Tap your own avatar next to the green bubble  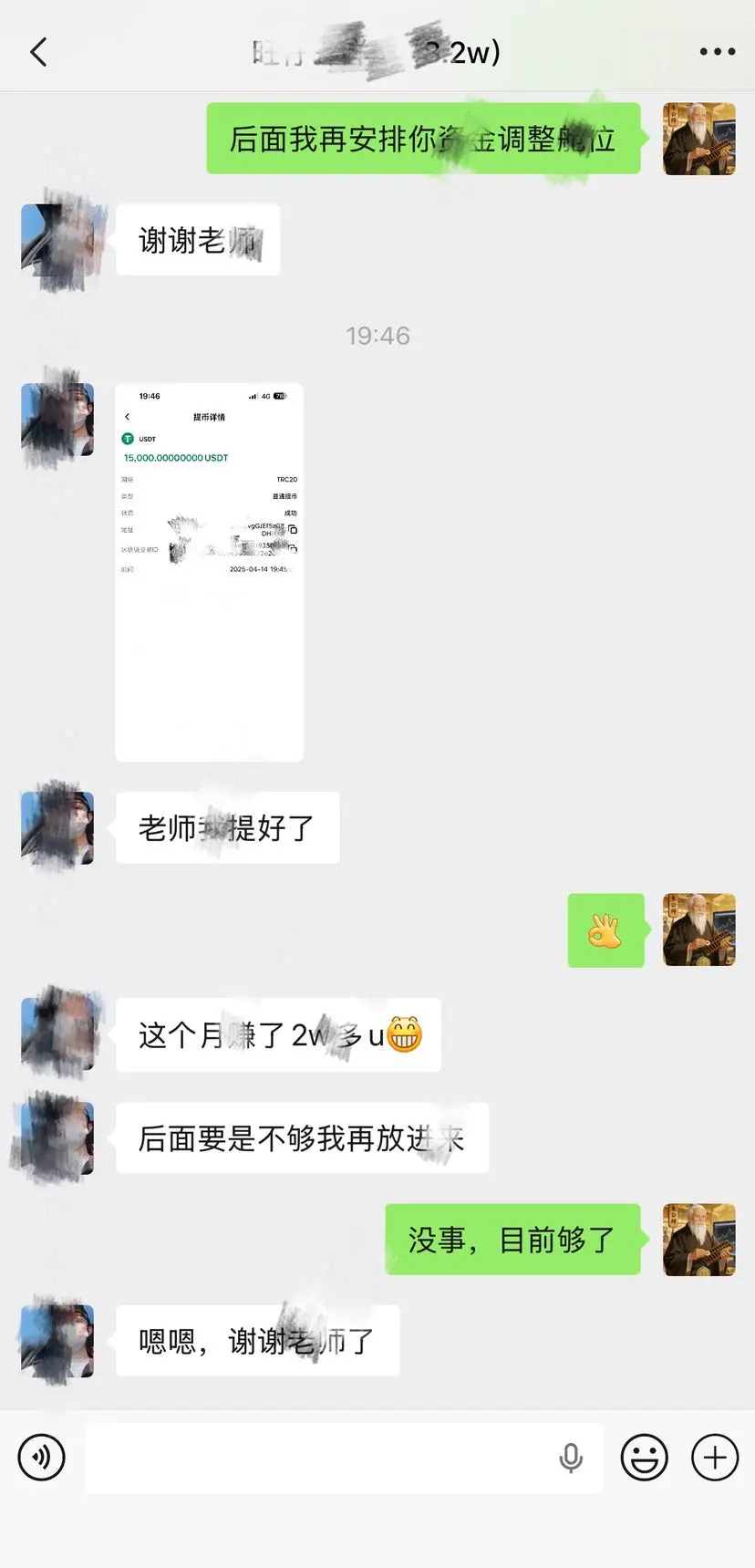[x=698, y=139]
